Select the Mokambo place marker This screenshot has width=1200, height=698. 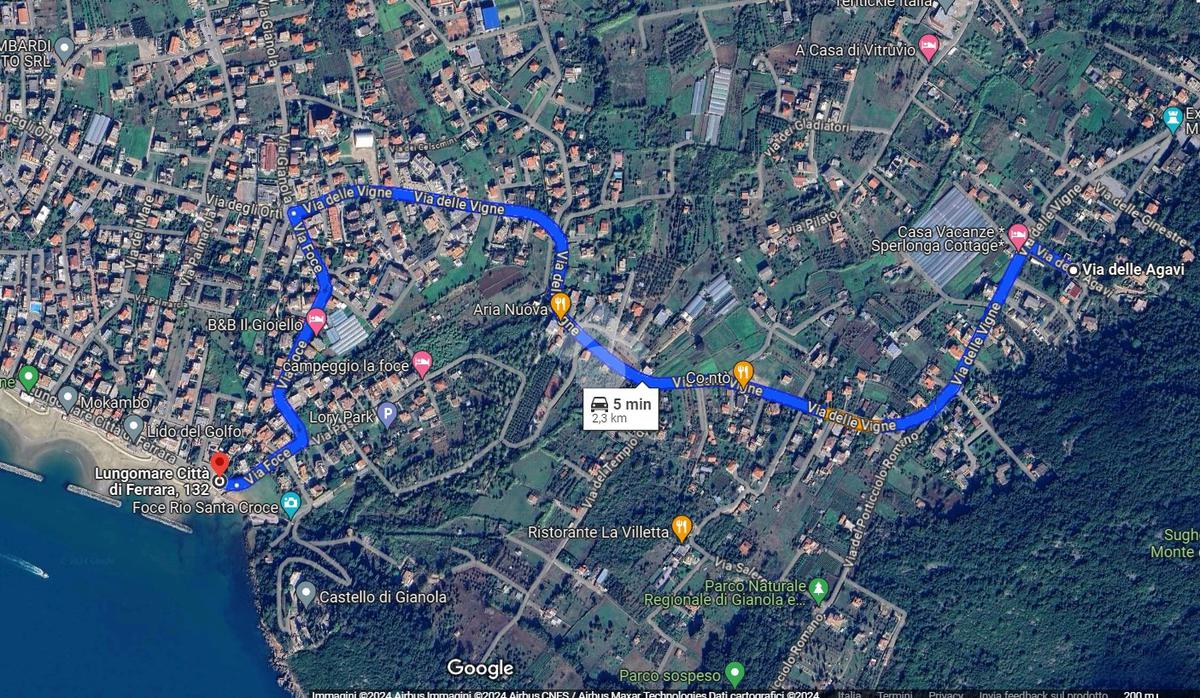[67, 399]
